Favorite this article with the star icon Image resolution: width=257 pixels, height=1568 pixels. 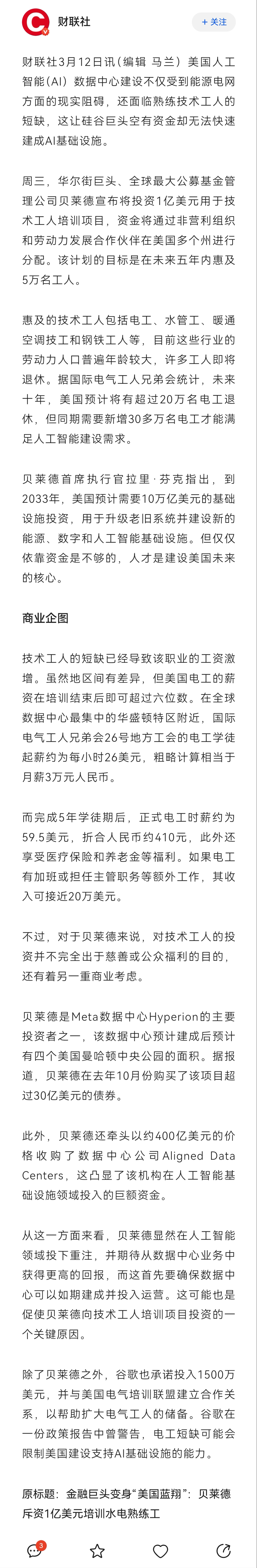97,1550
